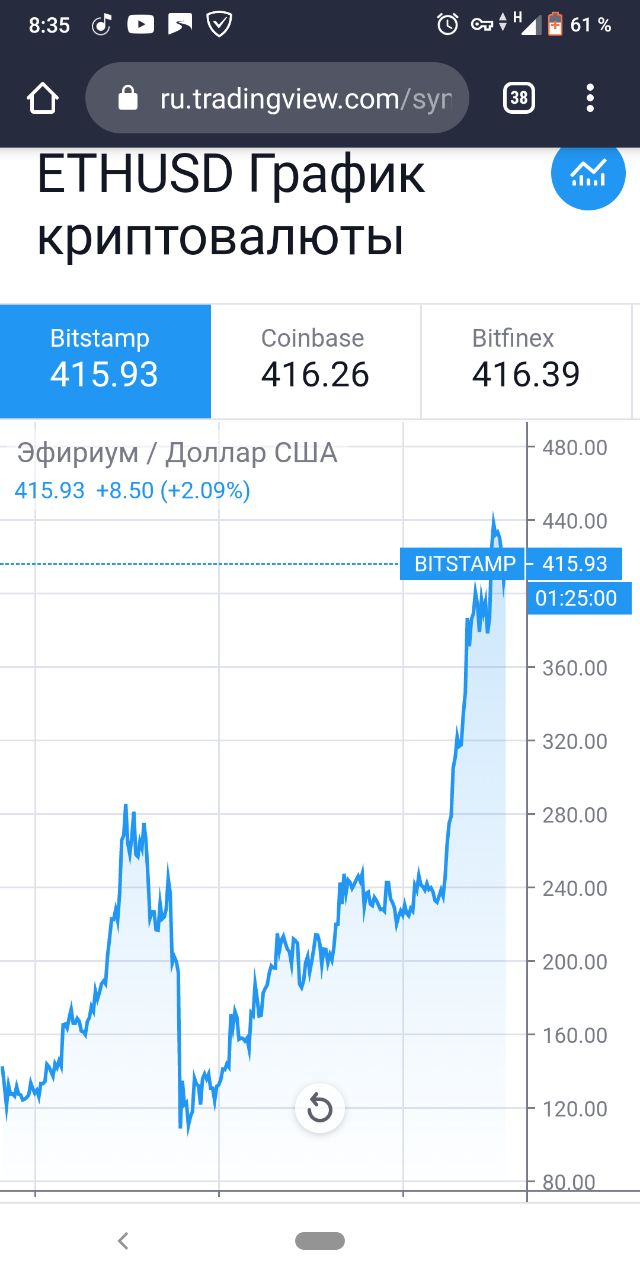The height and width of the screenshot is (1280, 640).
Task: Switch to the Bitfinex price tab
Action: 527,361
